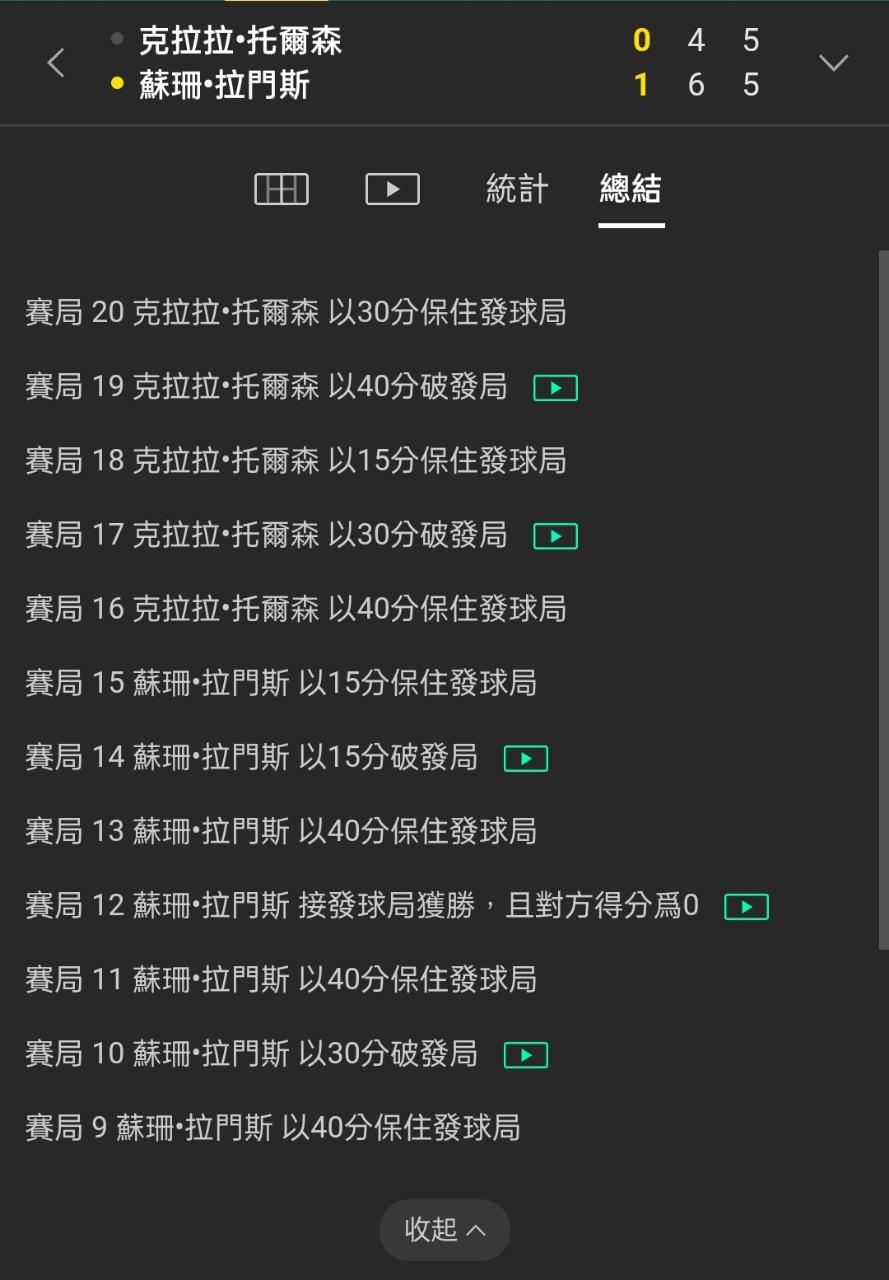This screenshot has width=889, height=1280.
Task: Play the video for 賽局 10
Action: [525, 1055]
